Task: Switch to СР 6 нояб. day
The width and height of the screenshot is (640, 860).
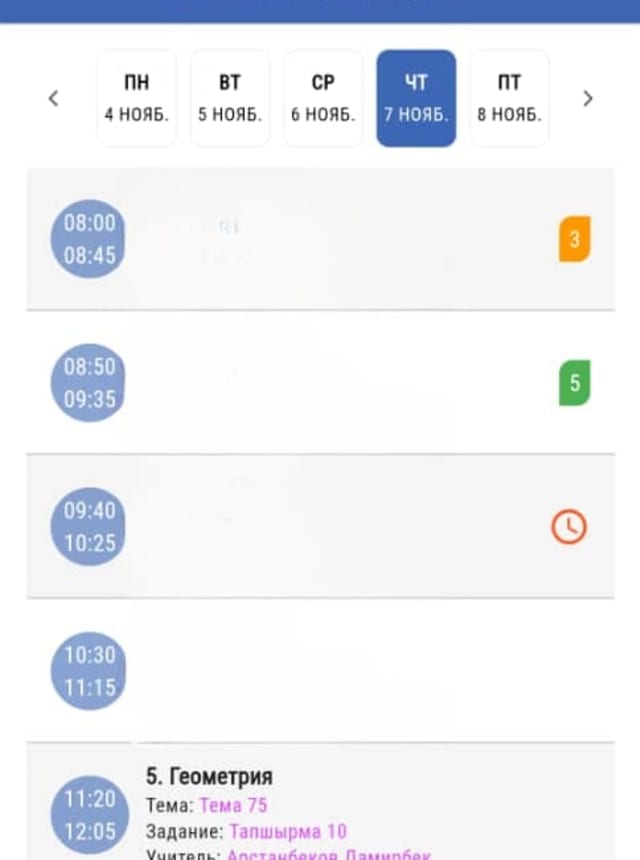Action: click(x=323, y=98)
